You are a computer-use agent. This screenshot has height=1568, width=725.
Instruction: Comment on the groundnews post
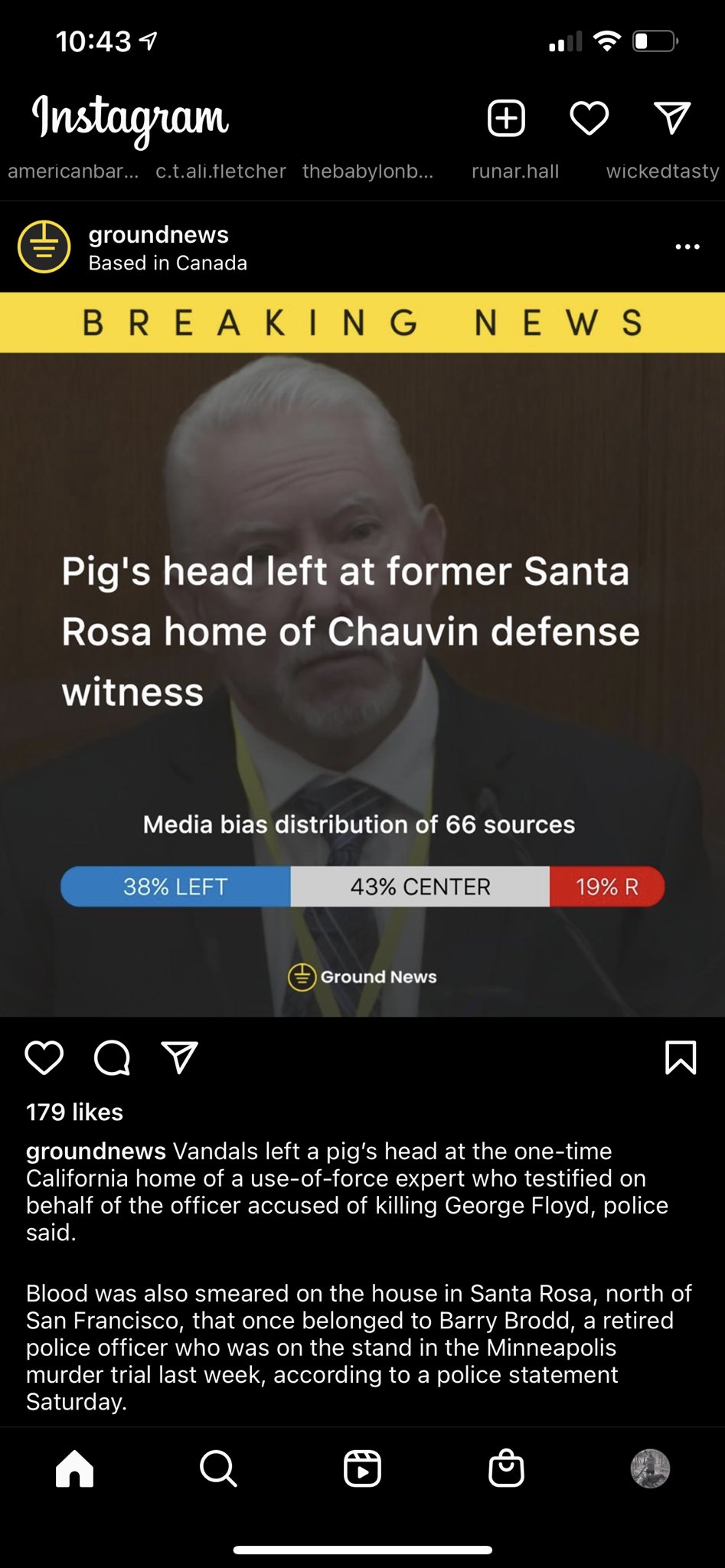click(x=112, y=1058)
